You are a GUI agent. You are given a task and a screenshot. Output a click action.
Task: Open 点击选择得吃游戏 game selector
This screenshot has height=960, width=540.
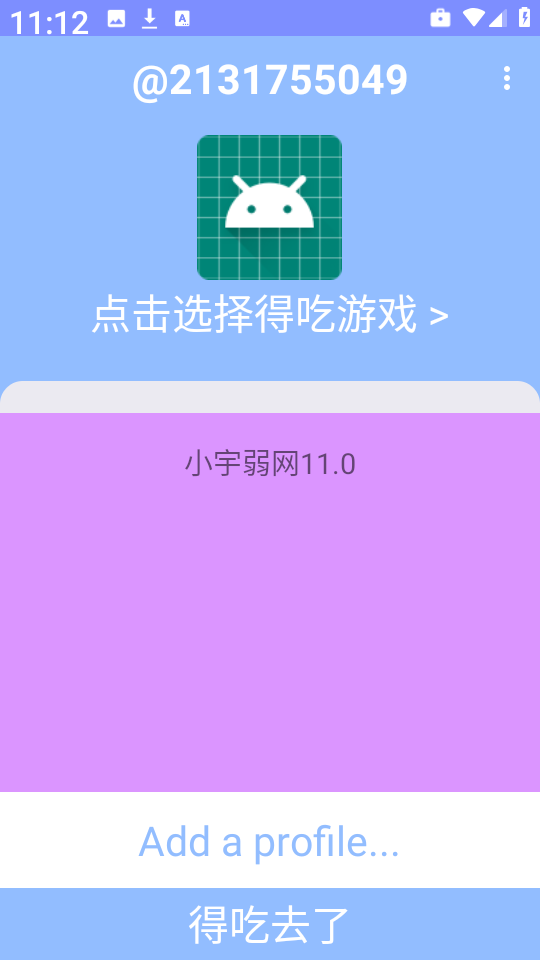coord(270,314)
